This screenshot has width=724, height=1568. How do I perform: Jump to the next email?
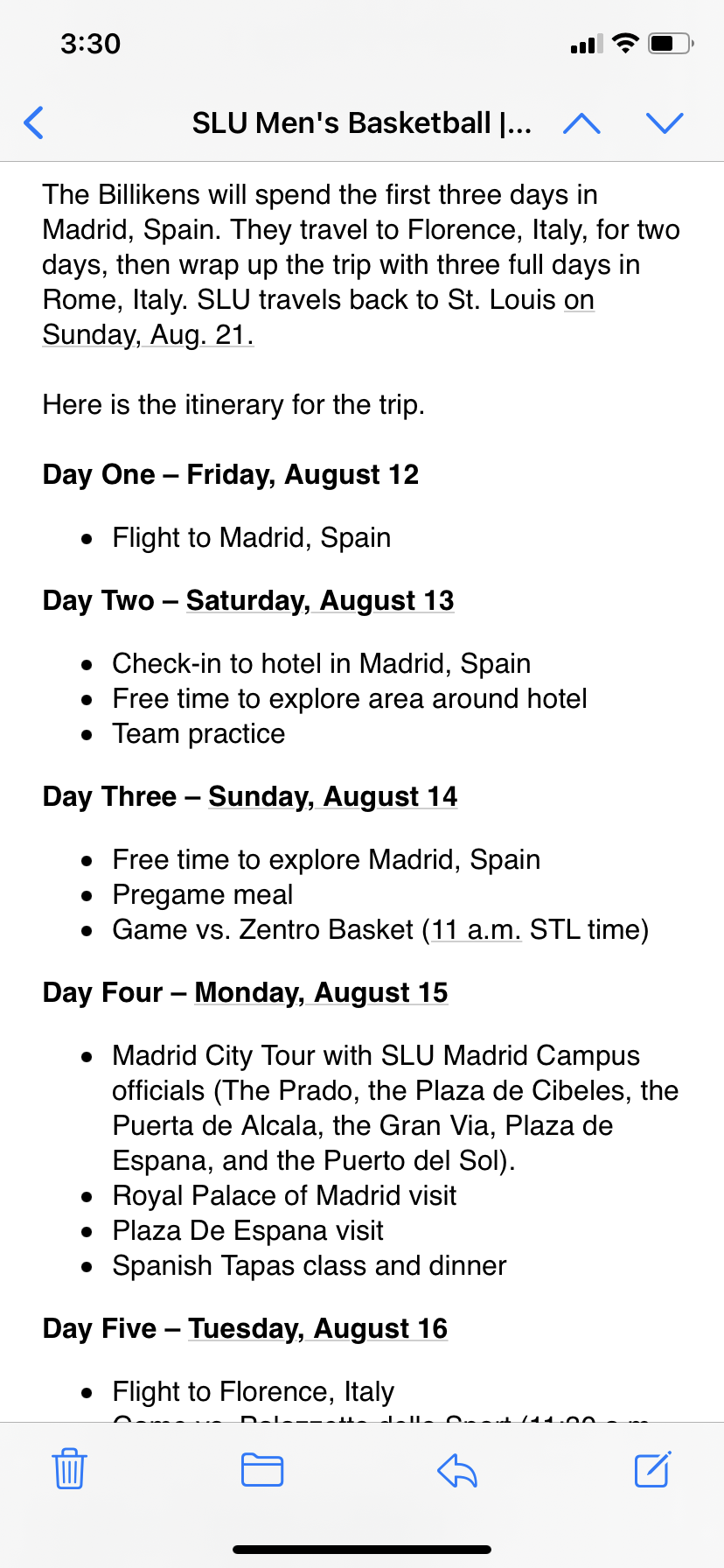click(x=665, y=122)
